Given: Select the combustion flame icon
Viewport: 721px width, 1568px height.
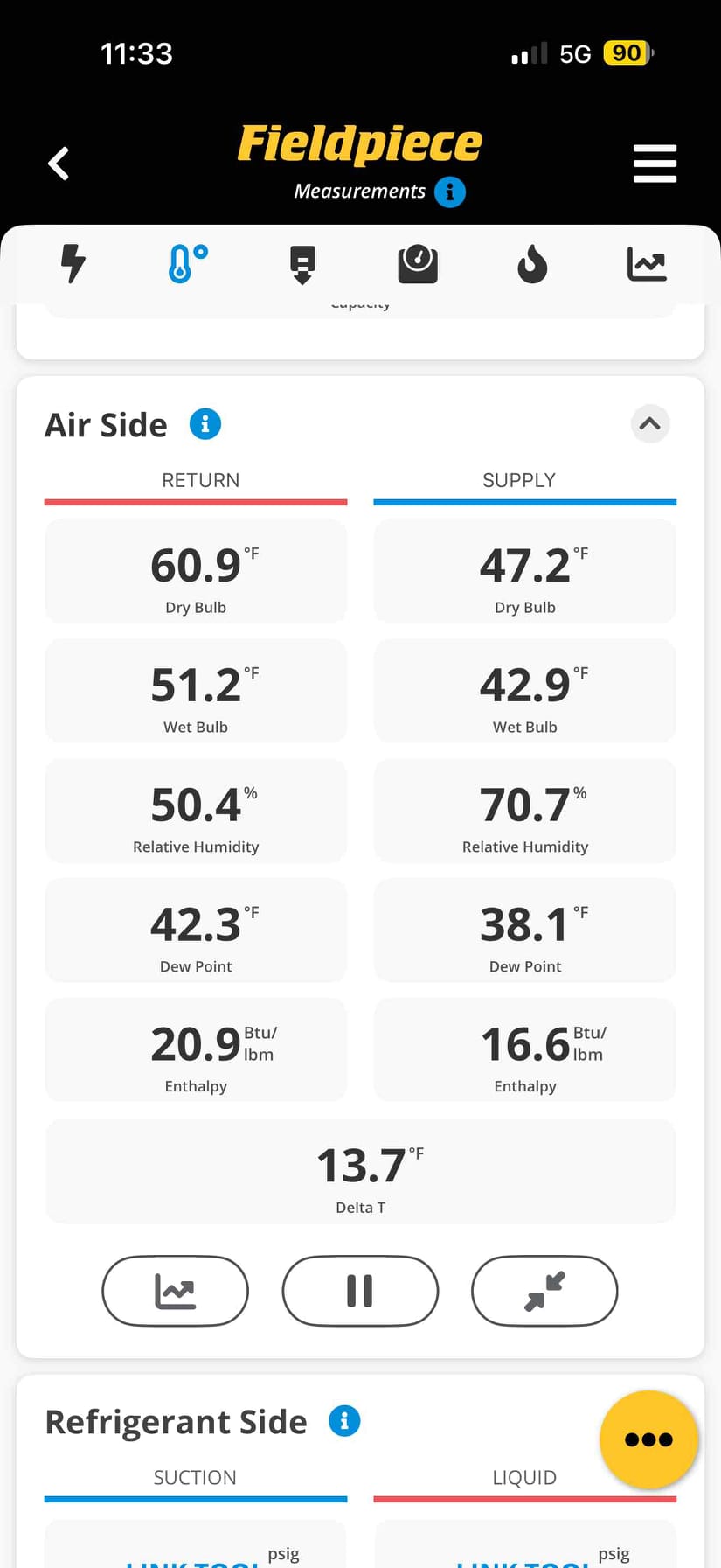Looking at the screenshot, I should pyautogui.click(x=532, y=264).
